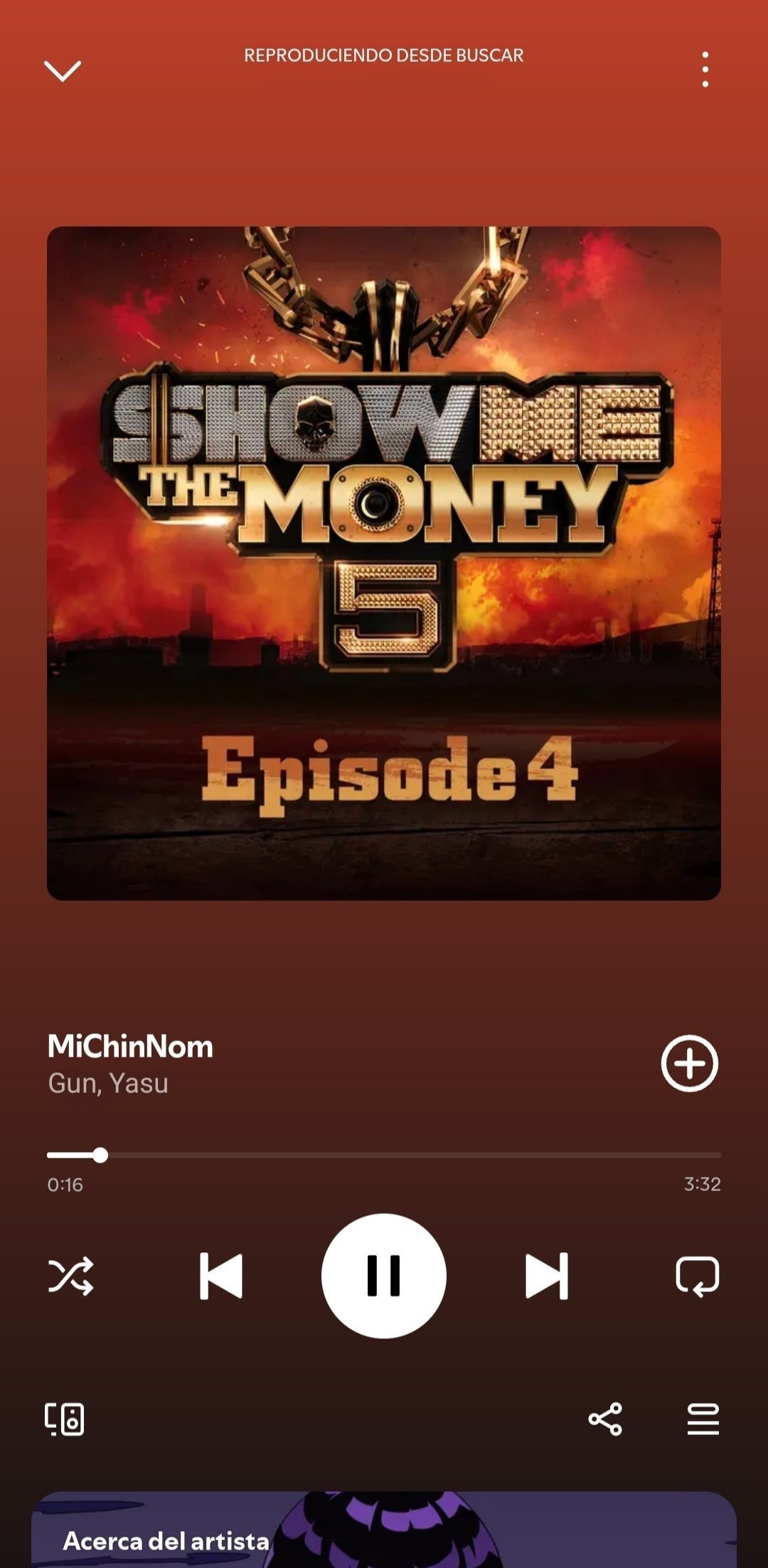Share this song
768x1568 pixels.
(605, 1419)
